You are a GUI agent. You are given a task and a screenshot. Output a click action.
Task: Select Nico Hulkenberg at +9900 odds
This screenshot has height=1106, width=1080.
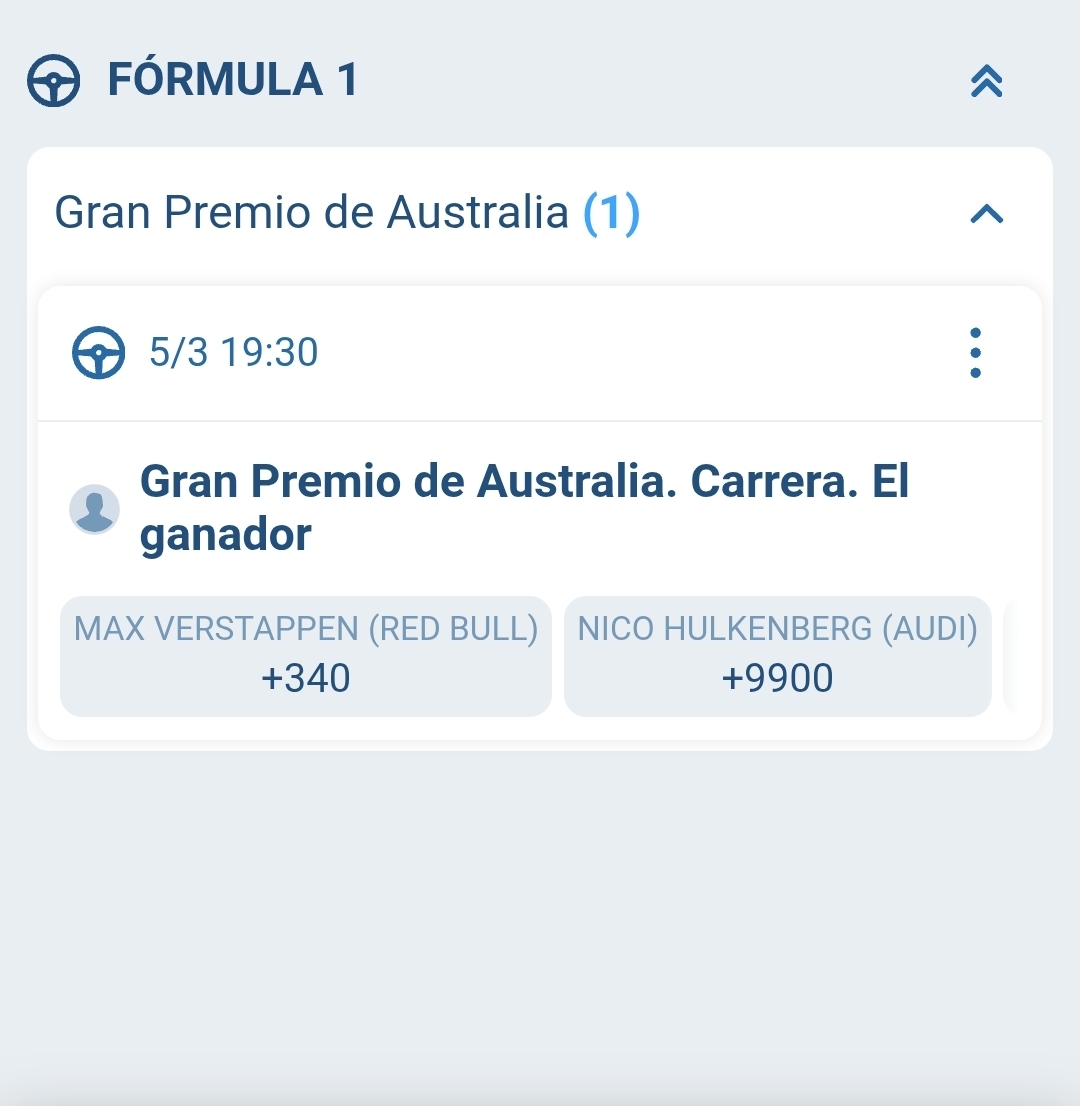pyautogui.click(x=777, y=657)
